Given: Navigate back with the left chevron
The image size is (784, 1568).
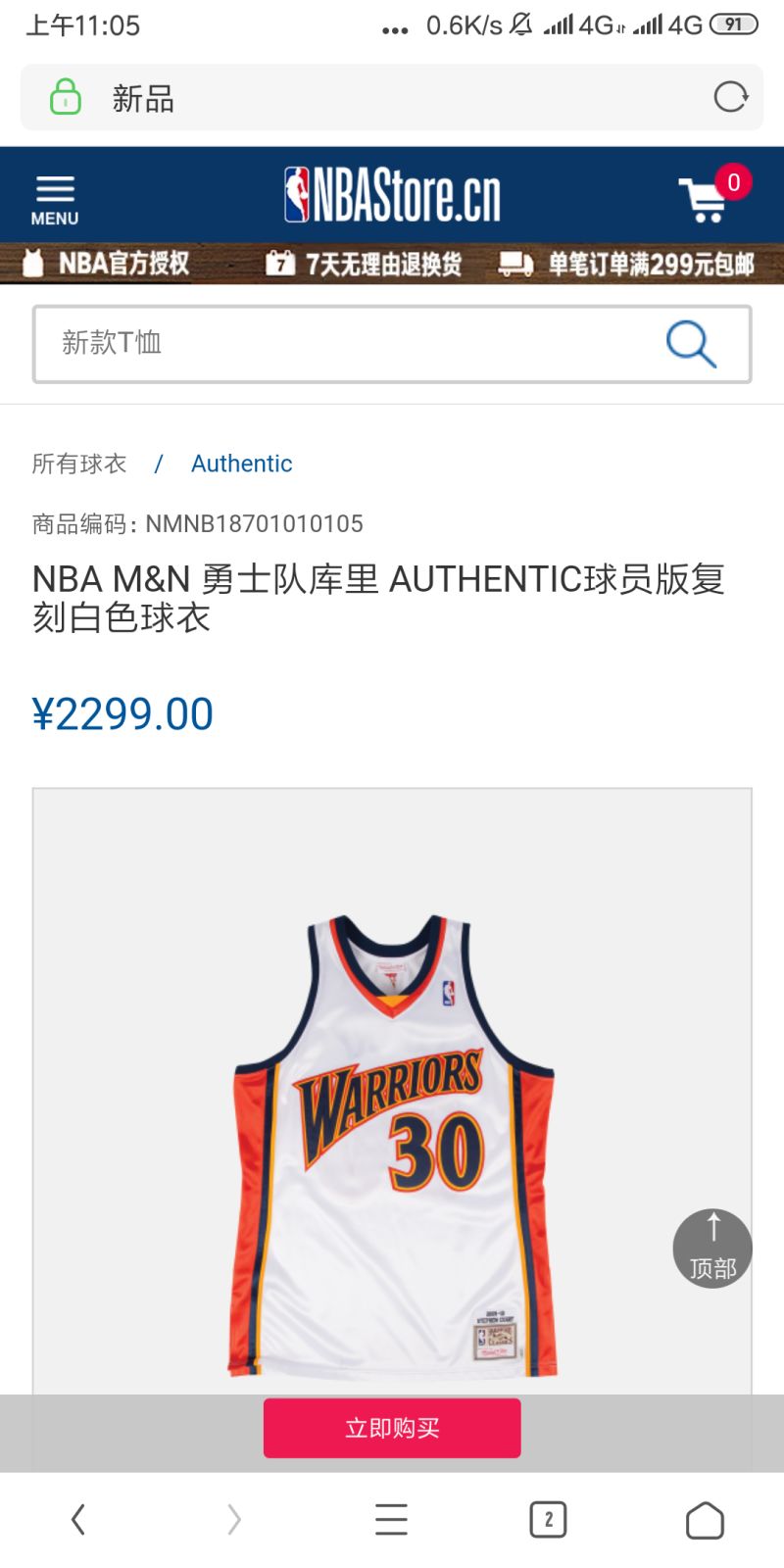Looking at the screenshot, I should coord(77,1520).
